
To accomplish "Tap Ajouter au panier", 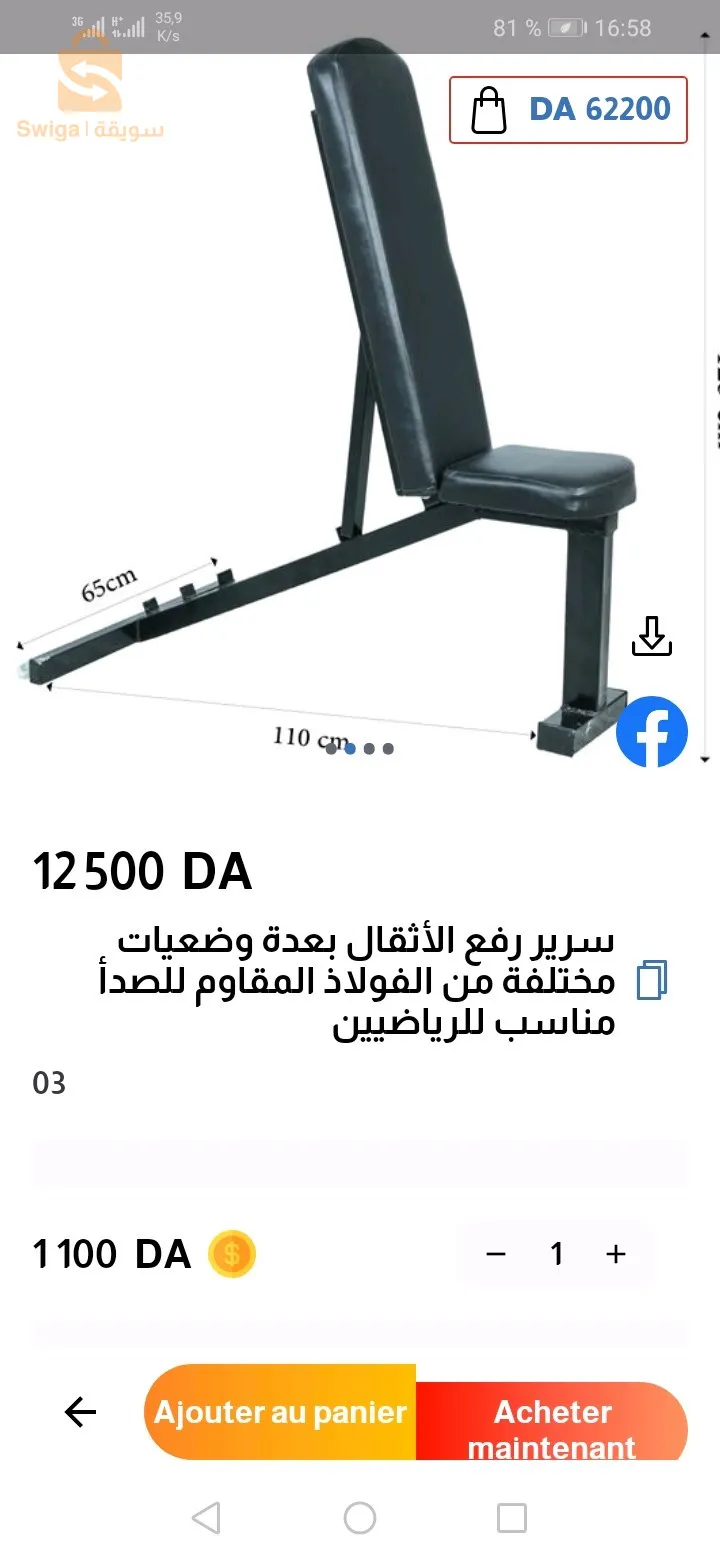I will tap(280, 1412).
